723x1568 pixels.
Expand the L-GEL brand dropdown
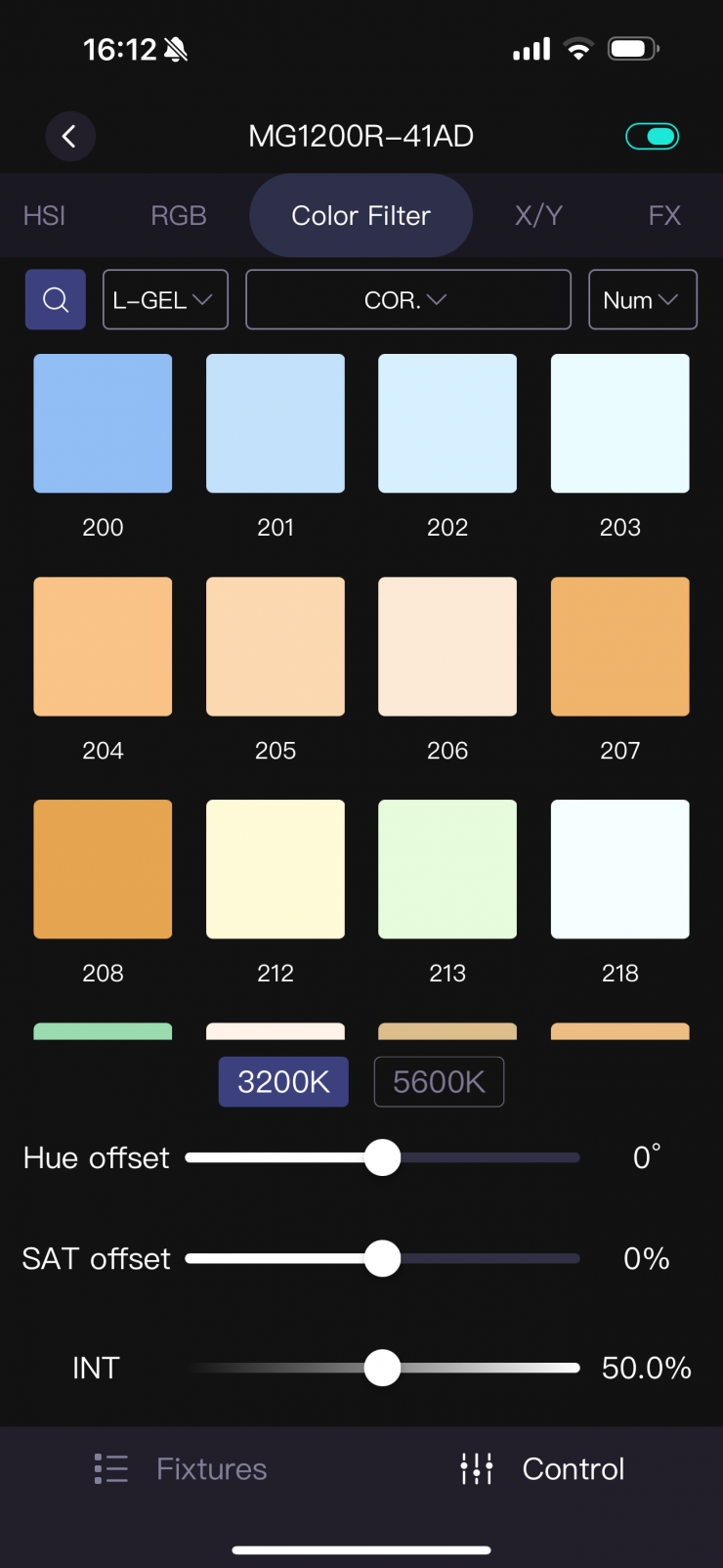click(164, 299)
